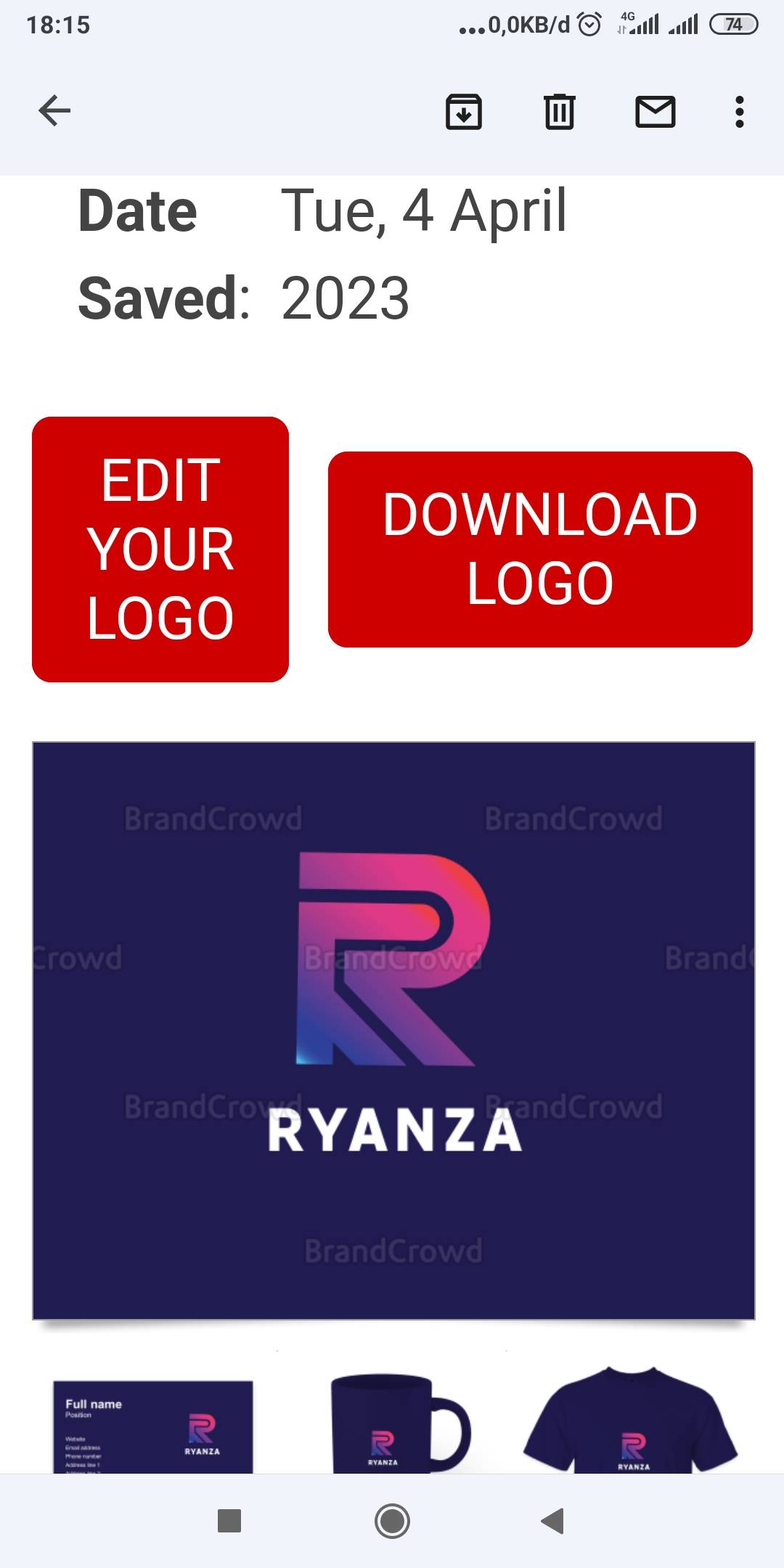The height and width of the screenshot is (1568, 784).
Task: Open the t-shirt mockup preview
Action: click(632, 1421)
